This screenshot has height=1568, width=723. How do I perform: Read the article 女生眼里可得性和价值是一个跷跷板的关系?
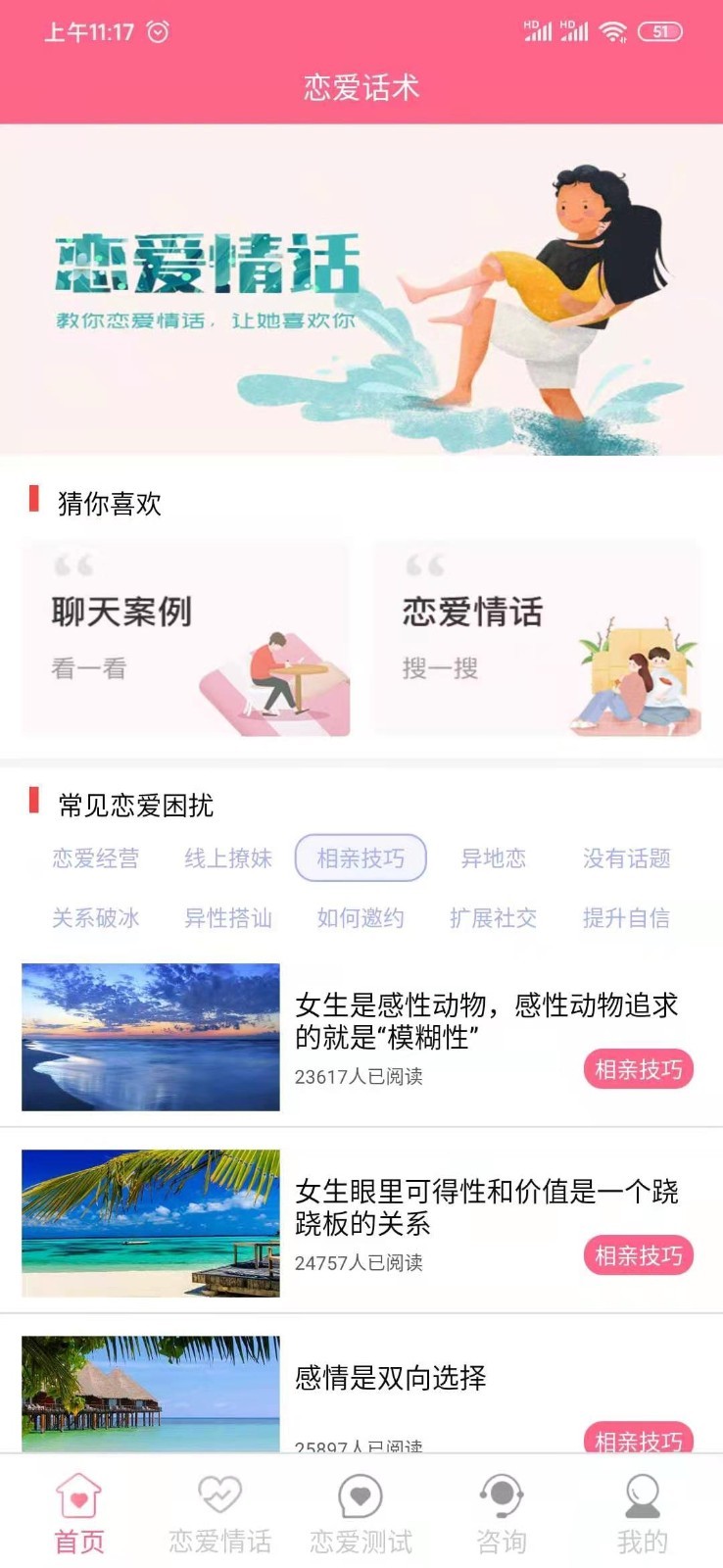click(x=486, y=1206)
